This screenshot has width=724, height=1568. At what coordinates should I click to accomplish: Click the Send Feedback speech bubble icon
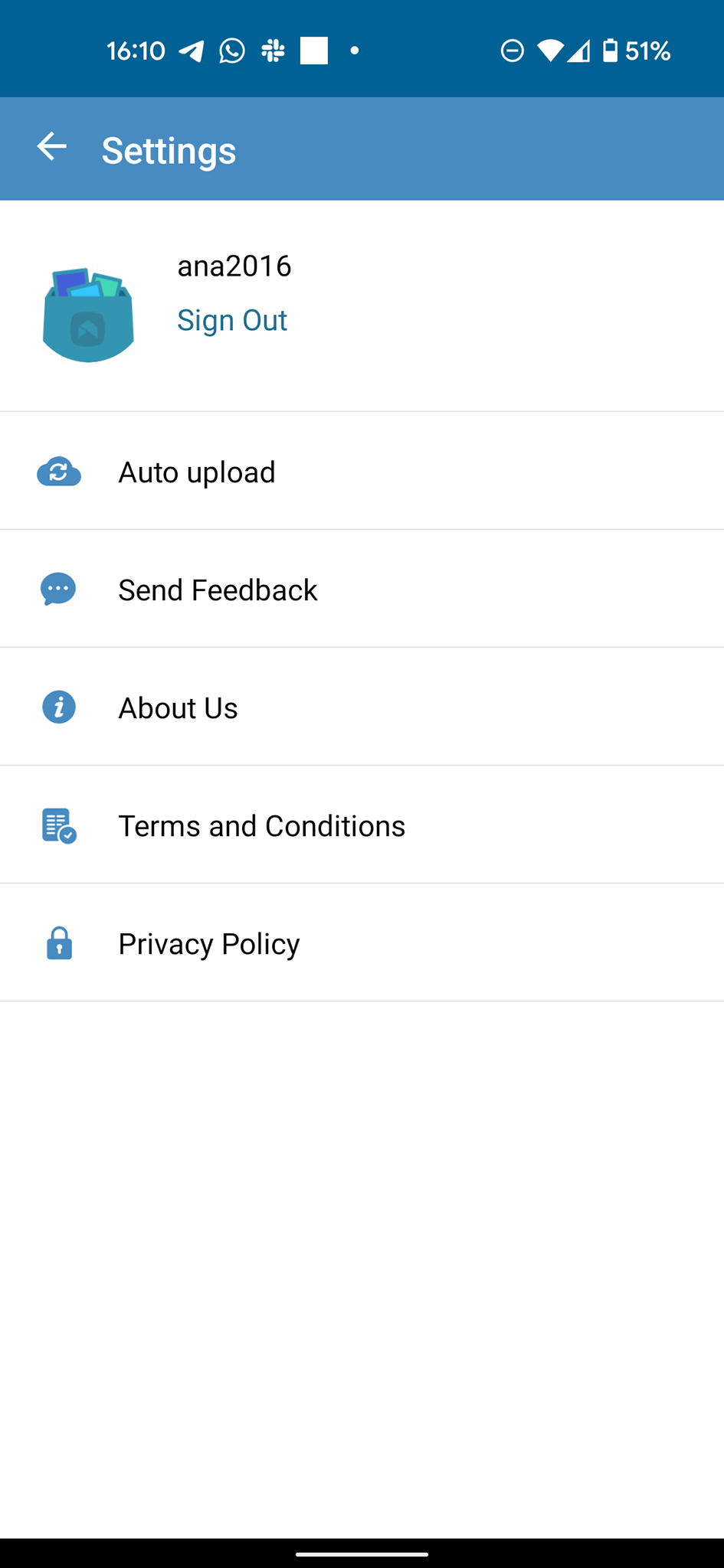pyautogui.click(x=59, y=590)
